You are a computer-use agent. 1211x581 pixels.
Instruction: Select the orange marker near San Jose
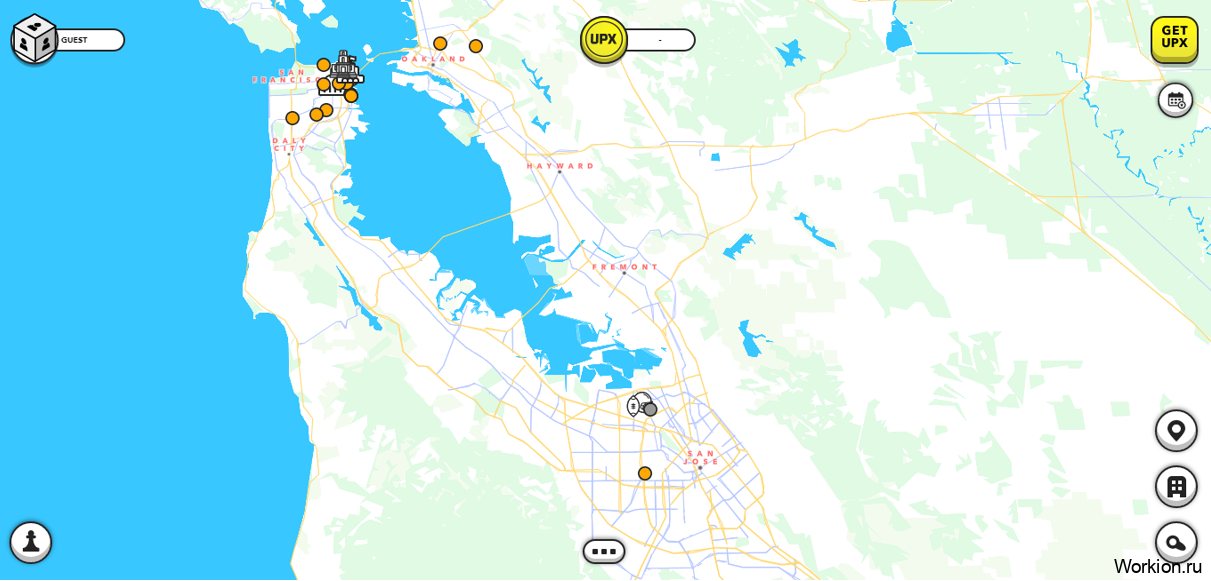click(645, 473)
